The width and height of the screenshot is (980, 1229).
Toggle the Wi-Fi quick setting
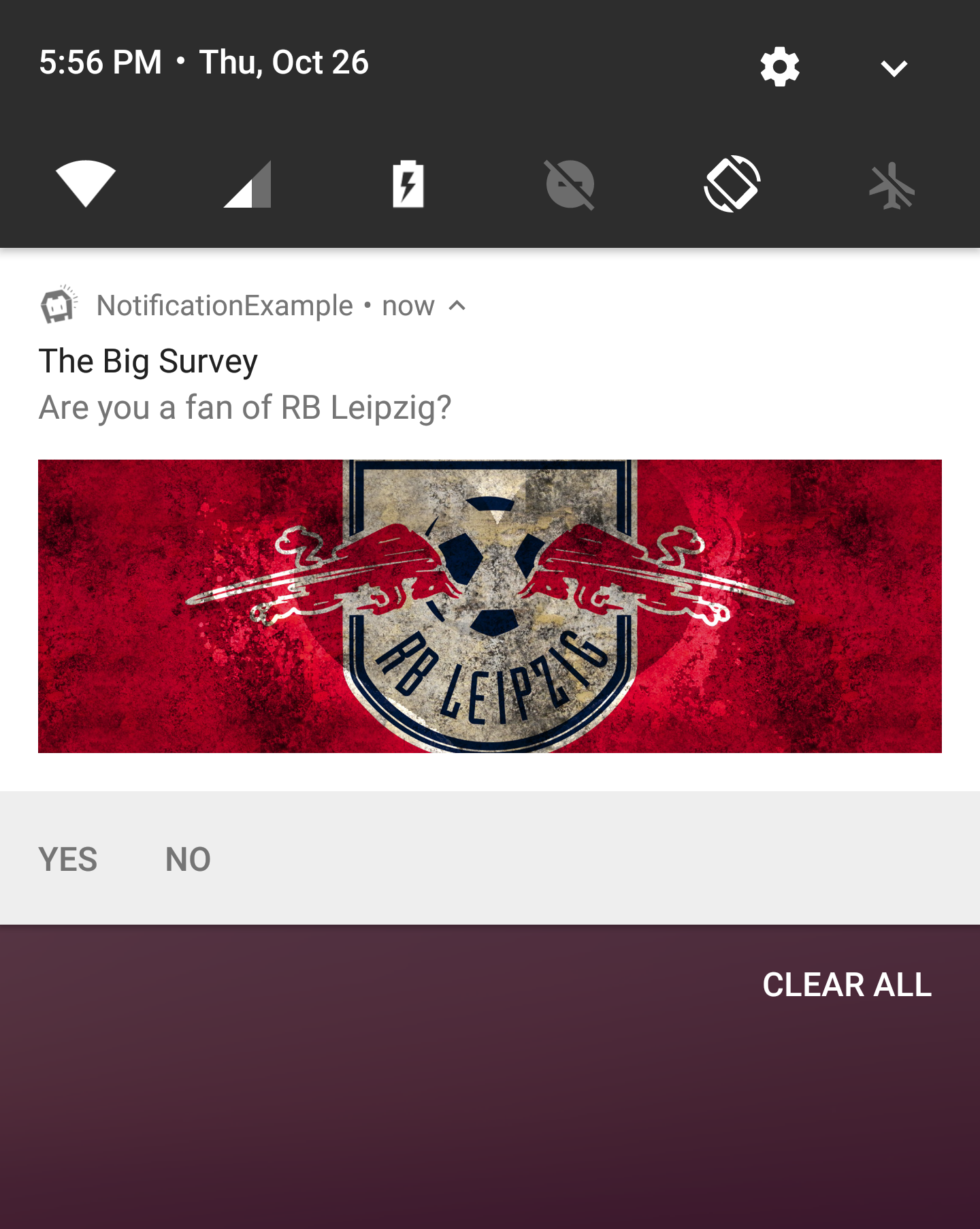[x=86, y=184]
